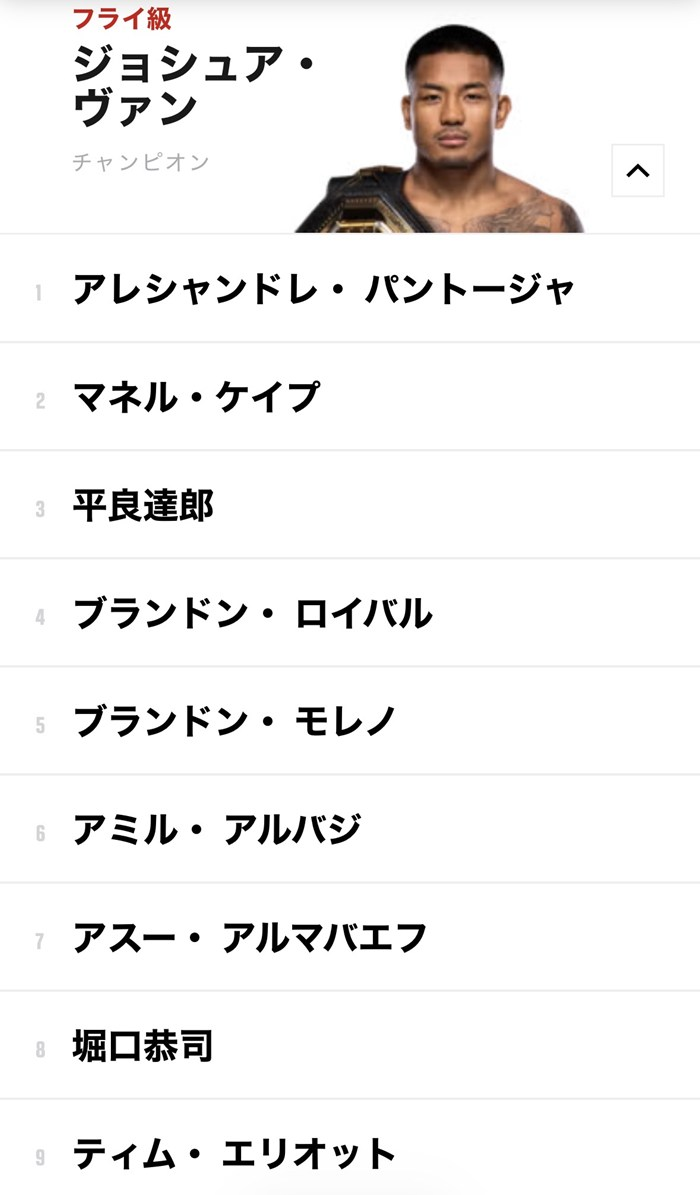
Task: Open アレシャンドレ・パントージャ's fighter page
Action: click(323, 289)
